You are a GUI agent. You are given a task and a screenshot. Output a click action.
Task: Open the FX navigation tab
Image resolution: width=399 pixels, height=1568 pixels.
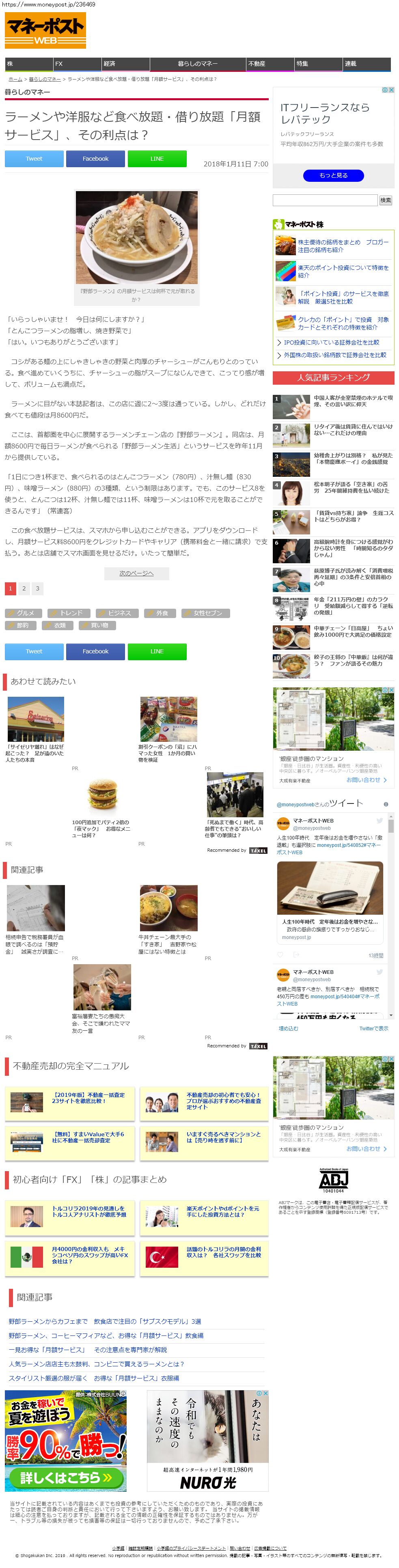coord(76,64)
